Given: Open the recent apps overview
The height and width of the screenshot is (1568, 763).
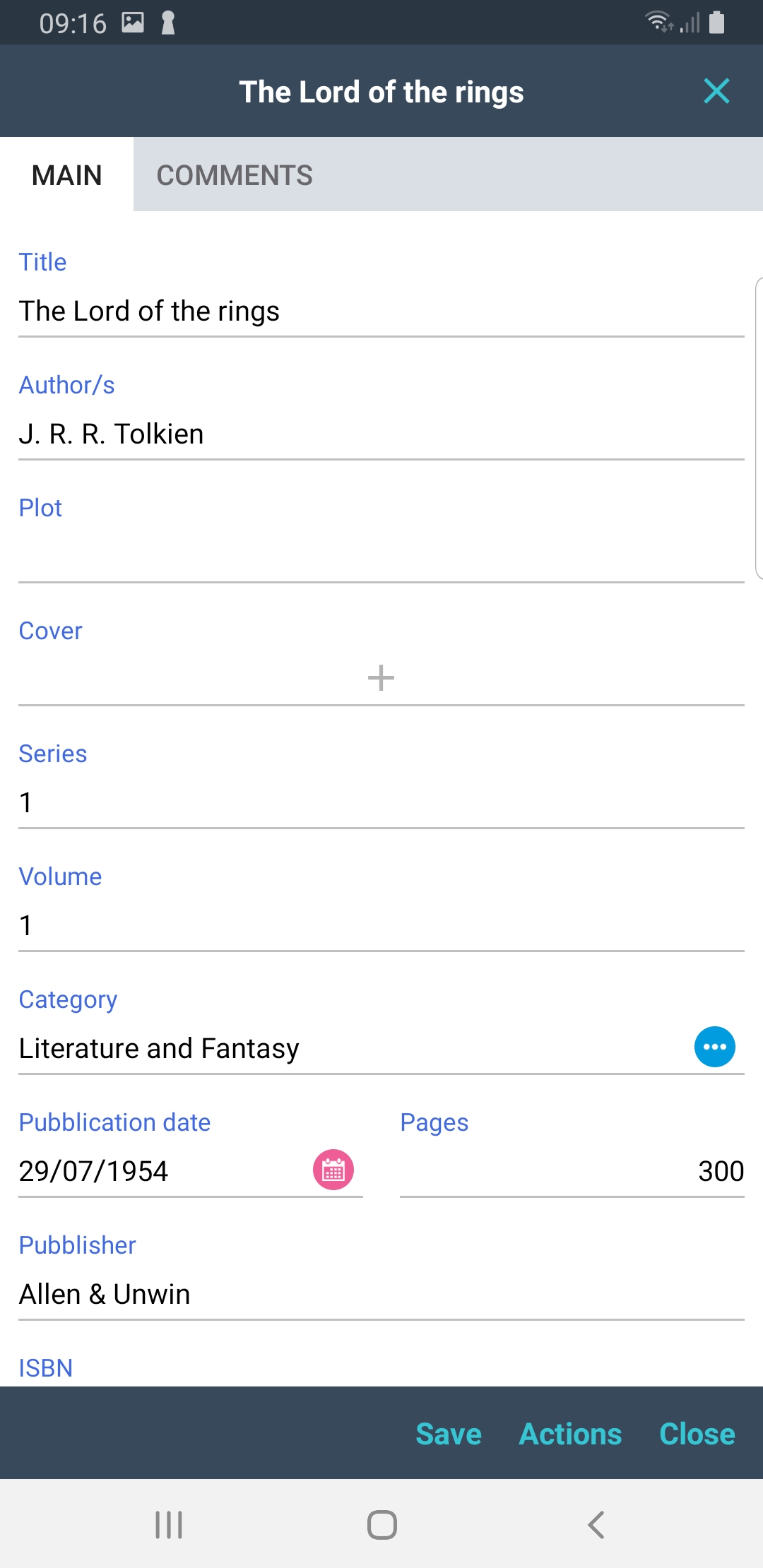Looking at the screenshot, I should [169, 1525].
